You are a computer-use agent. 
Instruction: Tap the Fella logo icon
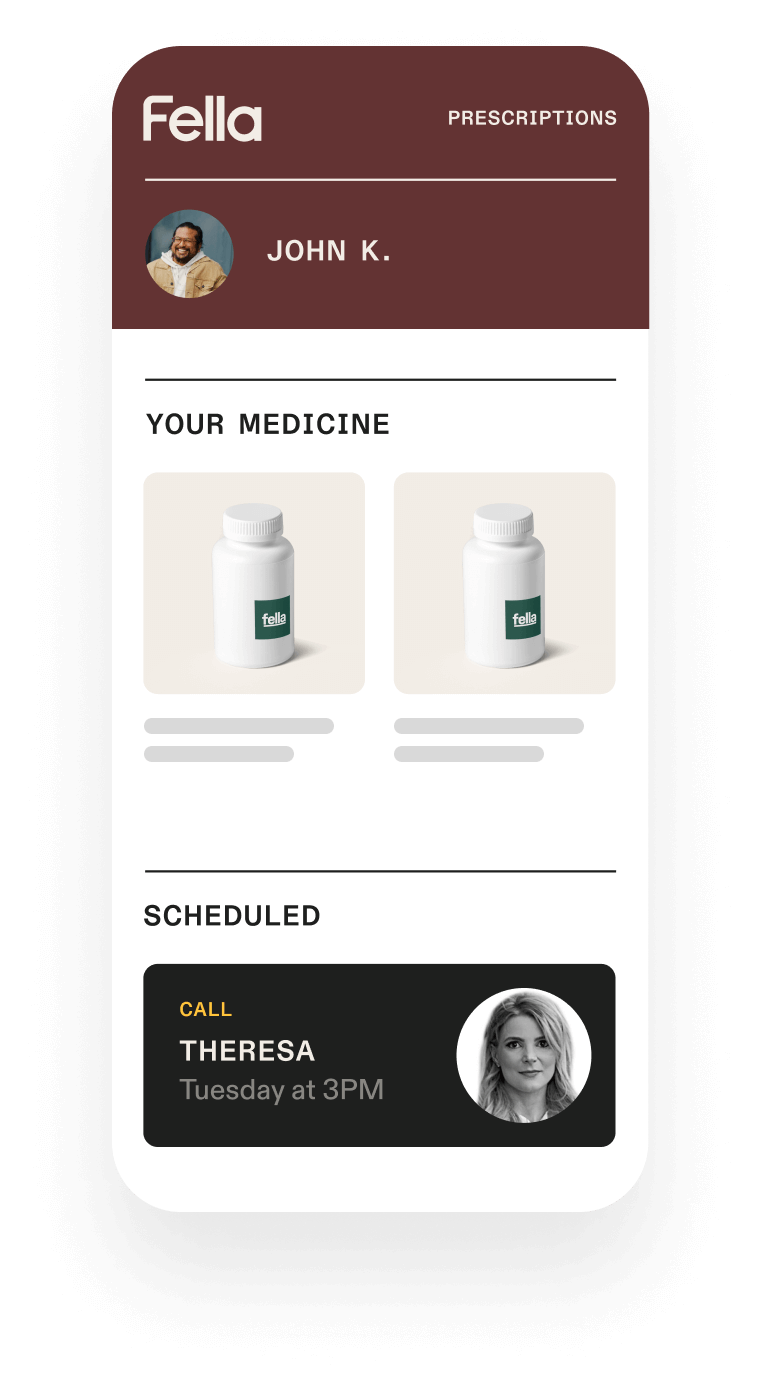tap(203, 116)
